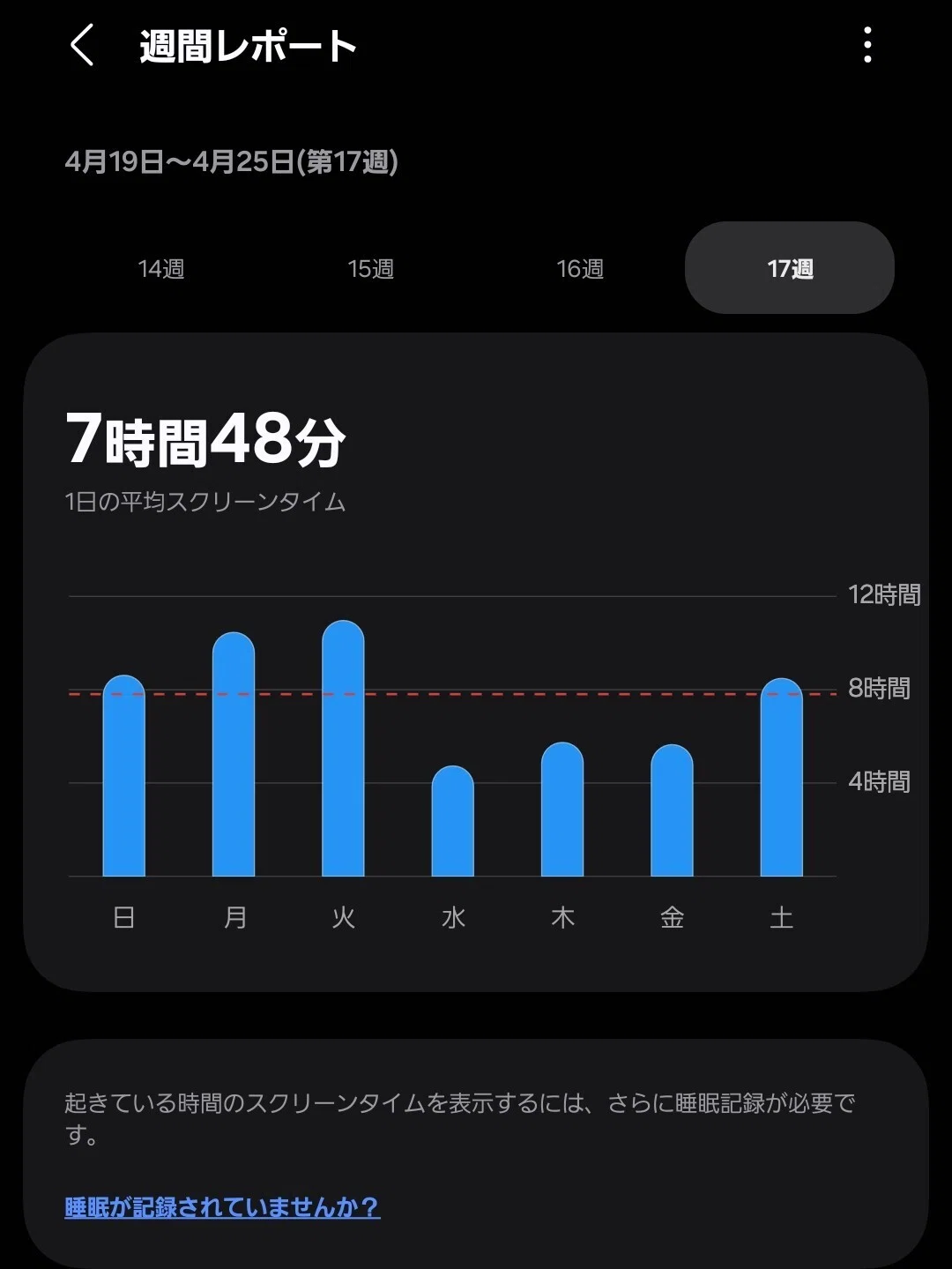This screenshot has width=952, height=1269.
Task: Tap the 火 bar in the chart
Action: coord(343,749)
